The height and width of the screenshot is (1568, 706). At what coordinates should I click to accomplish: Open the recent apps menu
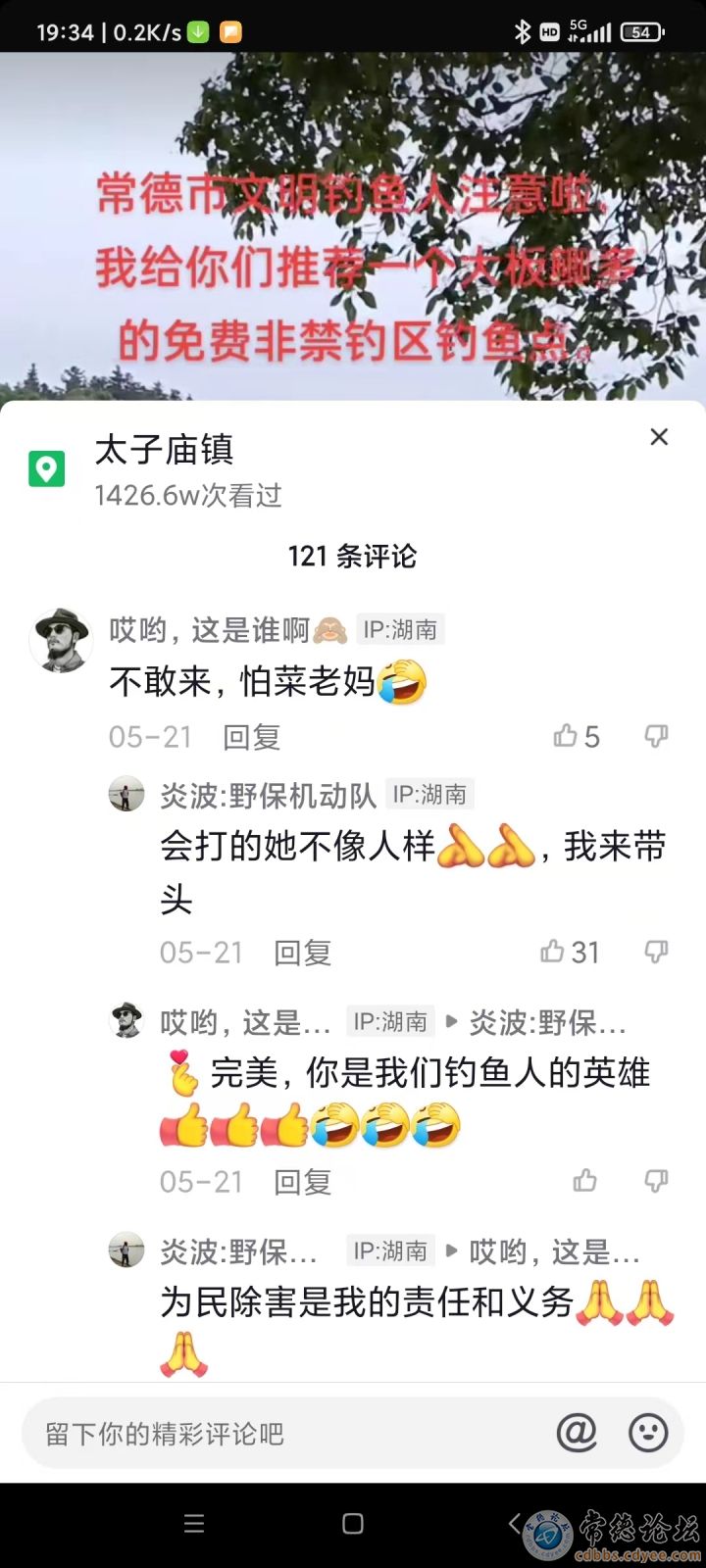pos(194,1524)
